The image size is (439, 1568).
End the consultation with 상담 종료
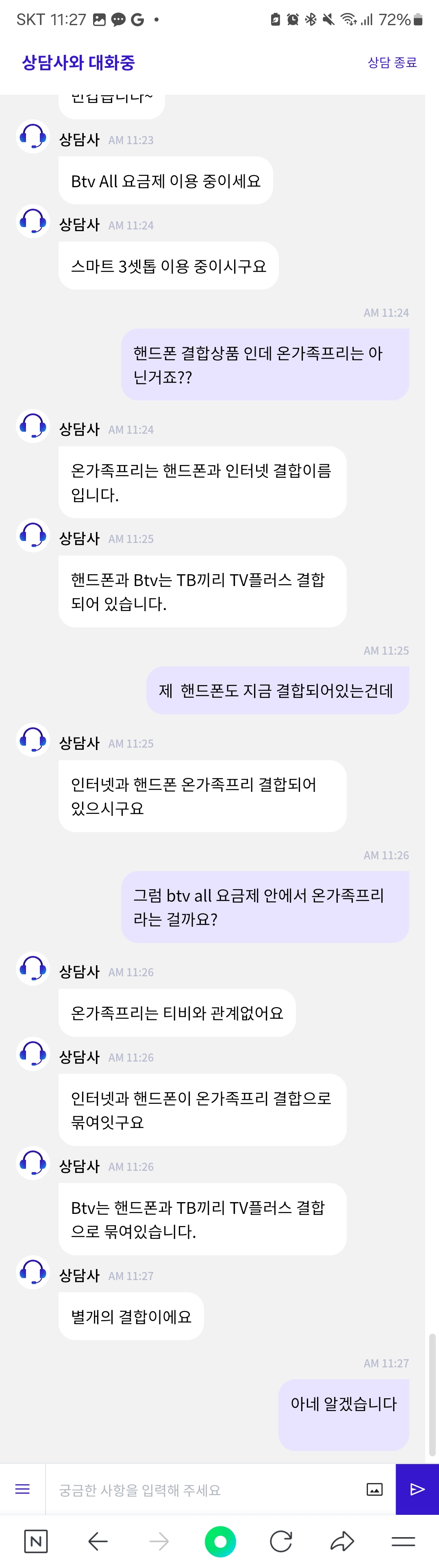point(392,62)
